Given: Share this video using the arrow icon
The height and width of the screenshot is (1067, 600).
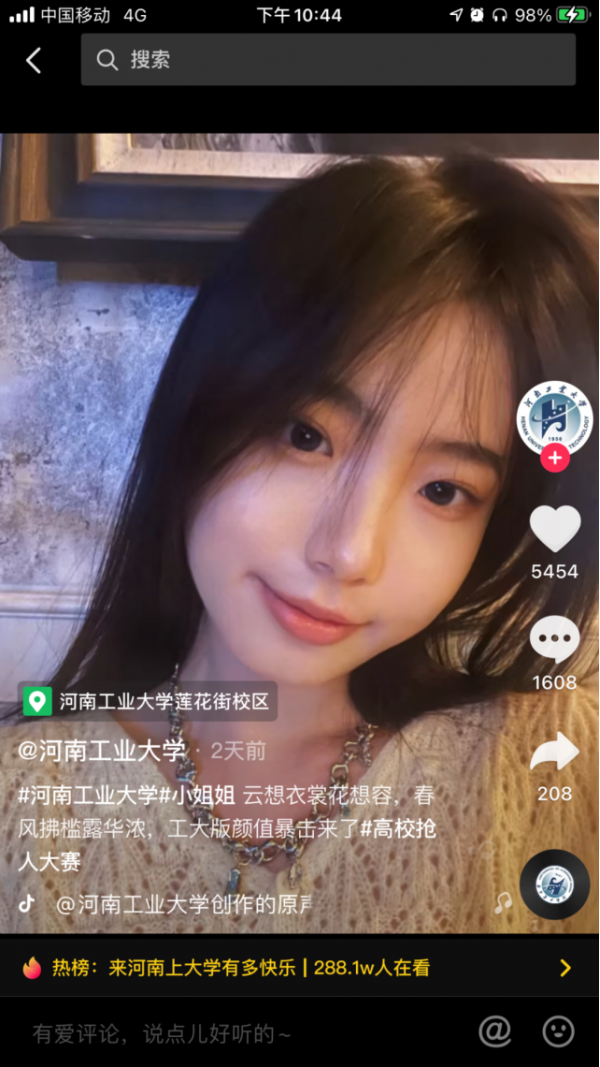Looking at the screenshot, I should (x=554, y=752).
